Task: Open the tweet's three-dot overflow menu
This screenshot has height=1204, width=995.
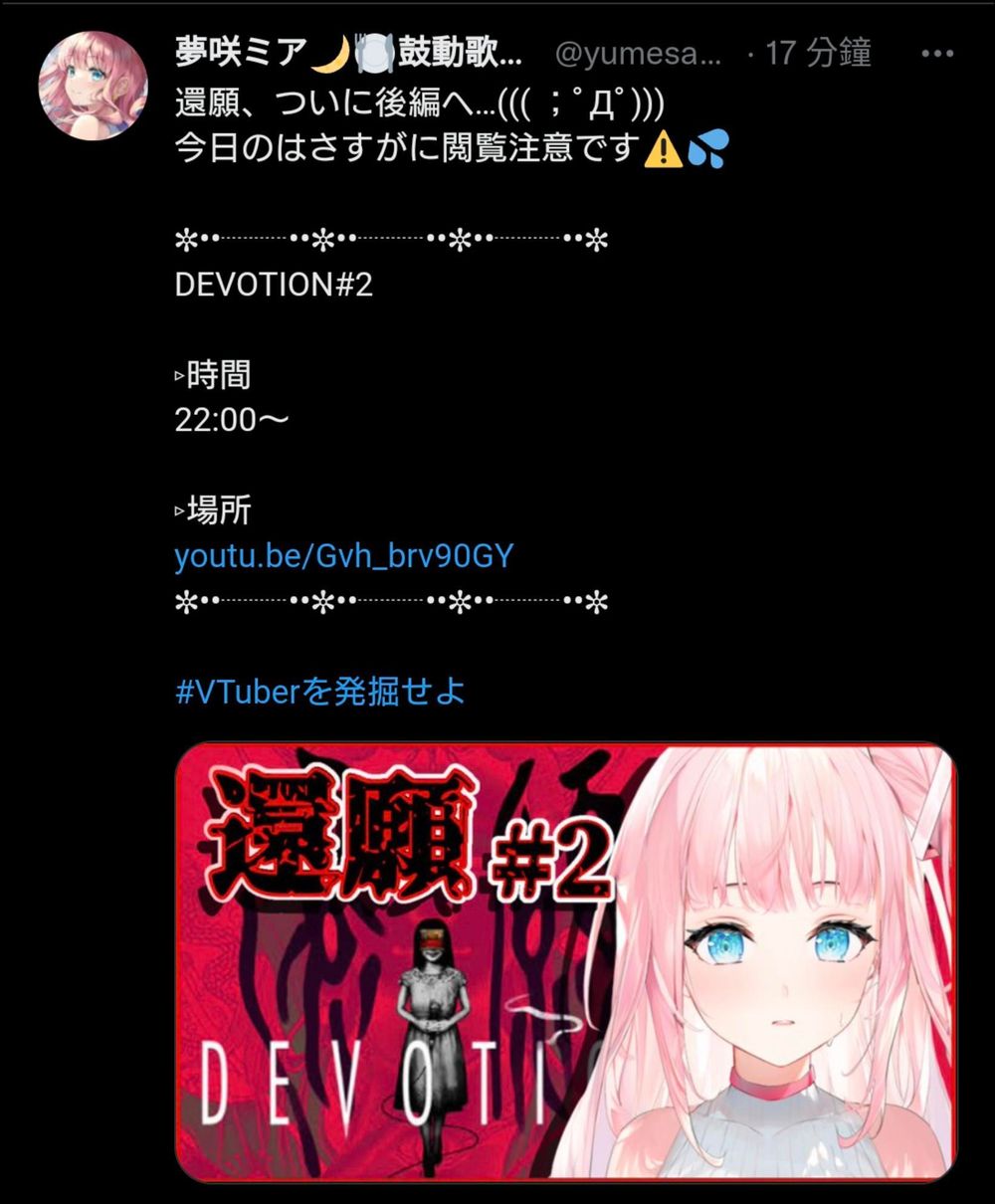Action: pos(937,54)
